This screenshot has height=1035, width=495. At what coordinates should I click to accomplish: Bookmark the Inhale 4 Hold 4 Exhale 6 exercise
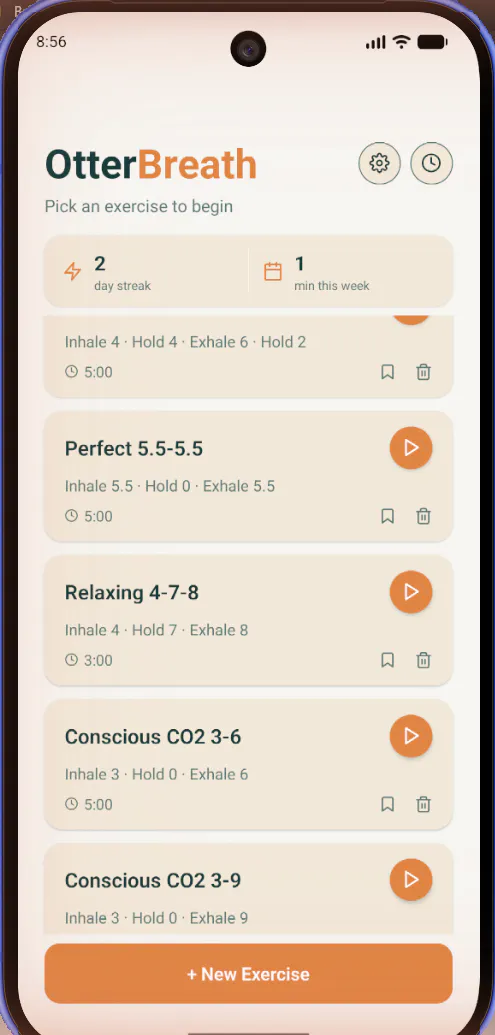(x=387, y=372)
